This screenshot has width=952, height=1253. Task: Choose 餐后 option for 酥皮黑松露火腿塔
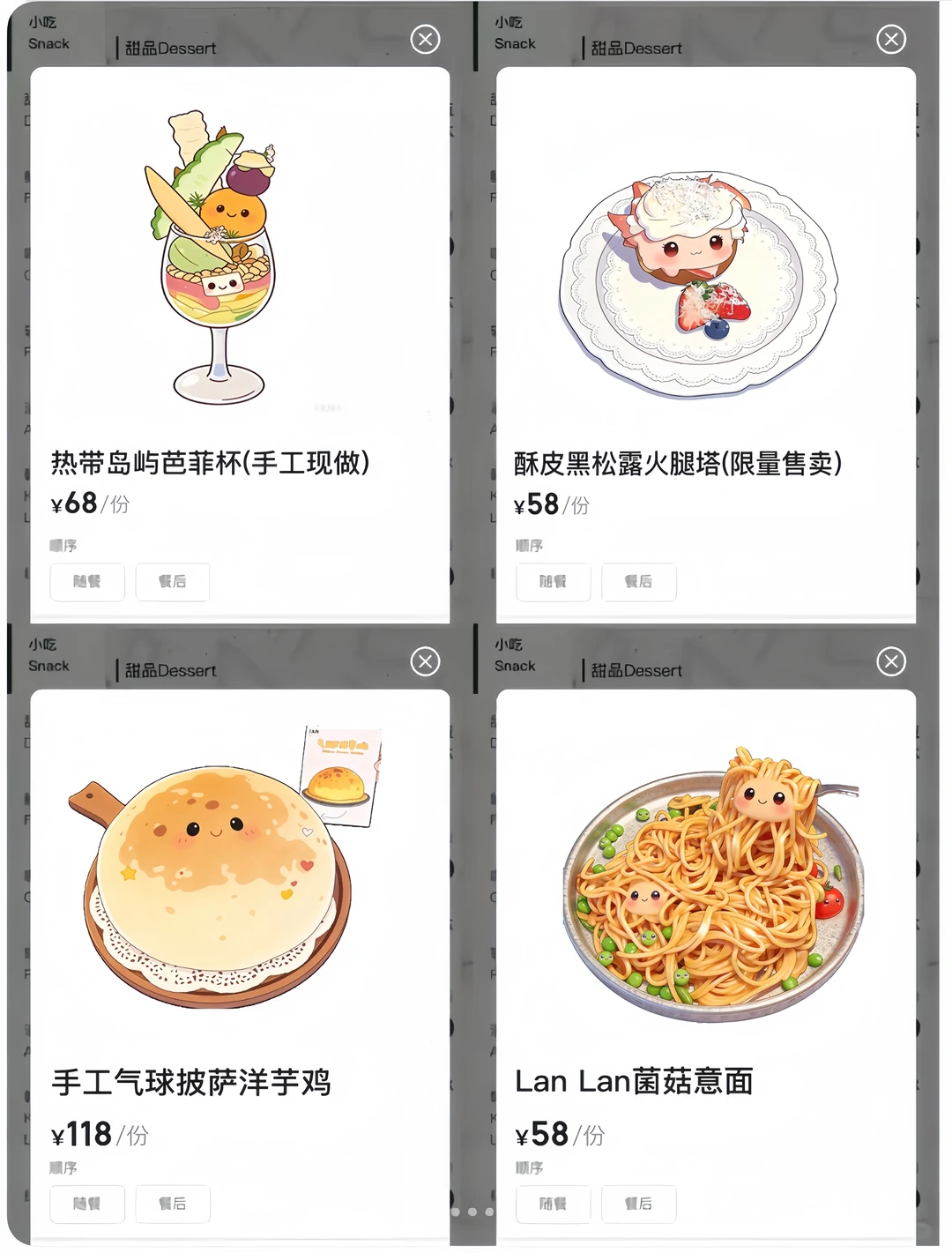coord(639,582)
